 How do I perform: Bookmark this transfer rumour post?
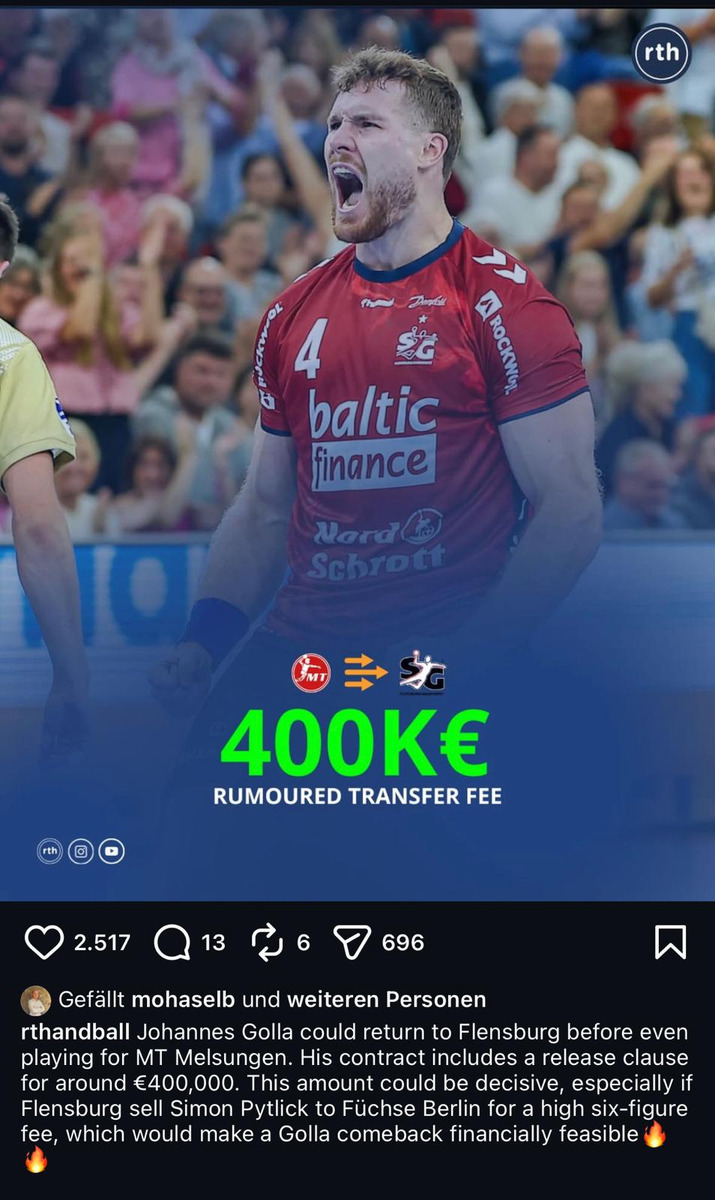[669, 942]
